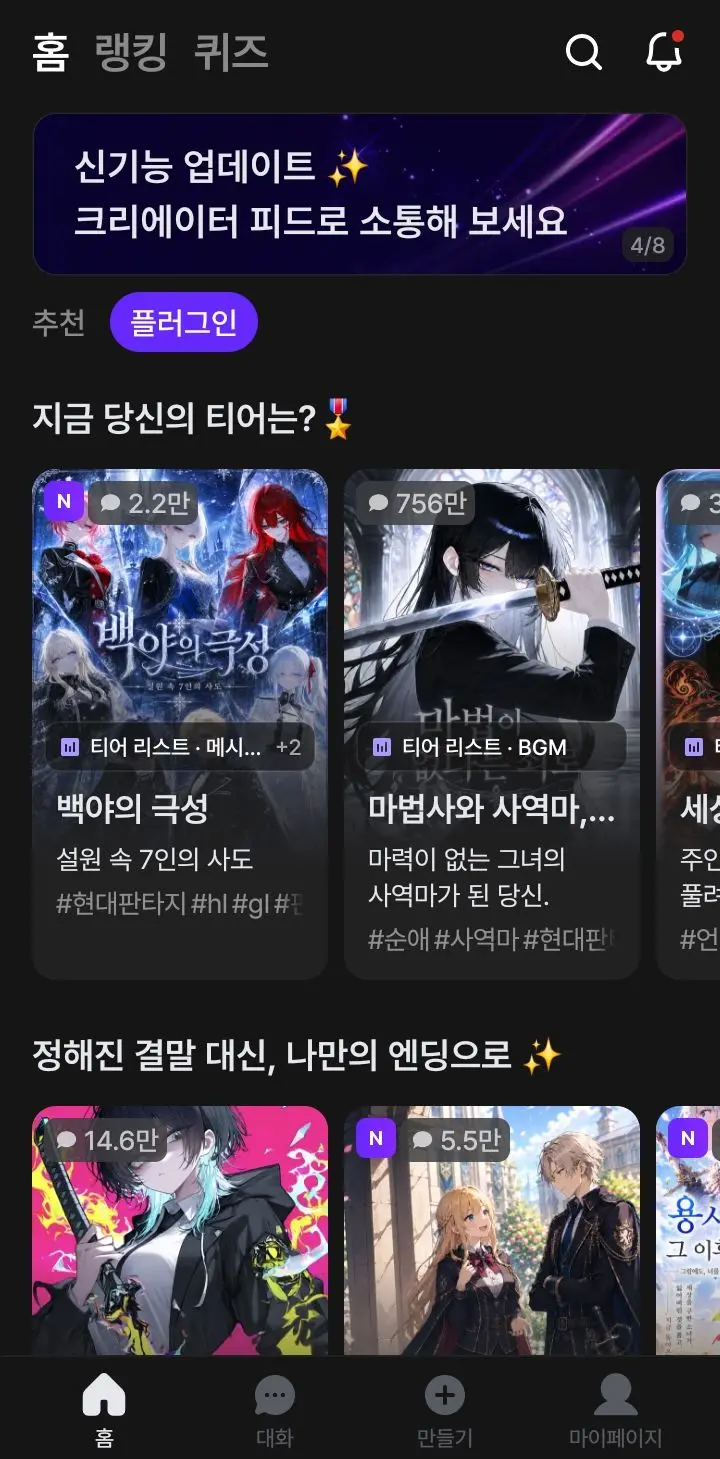
Task: Select the 플러그인 chip
Action: 184,322
